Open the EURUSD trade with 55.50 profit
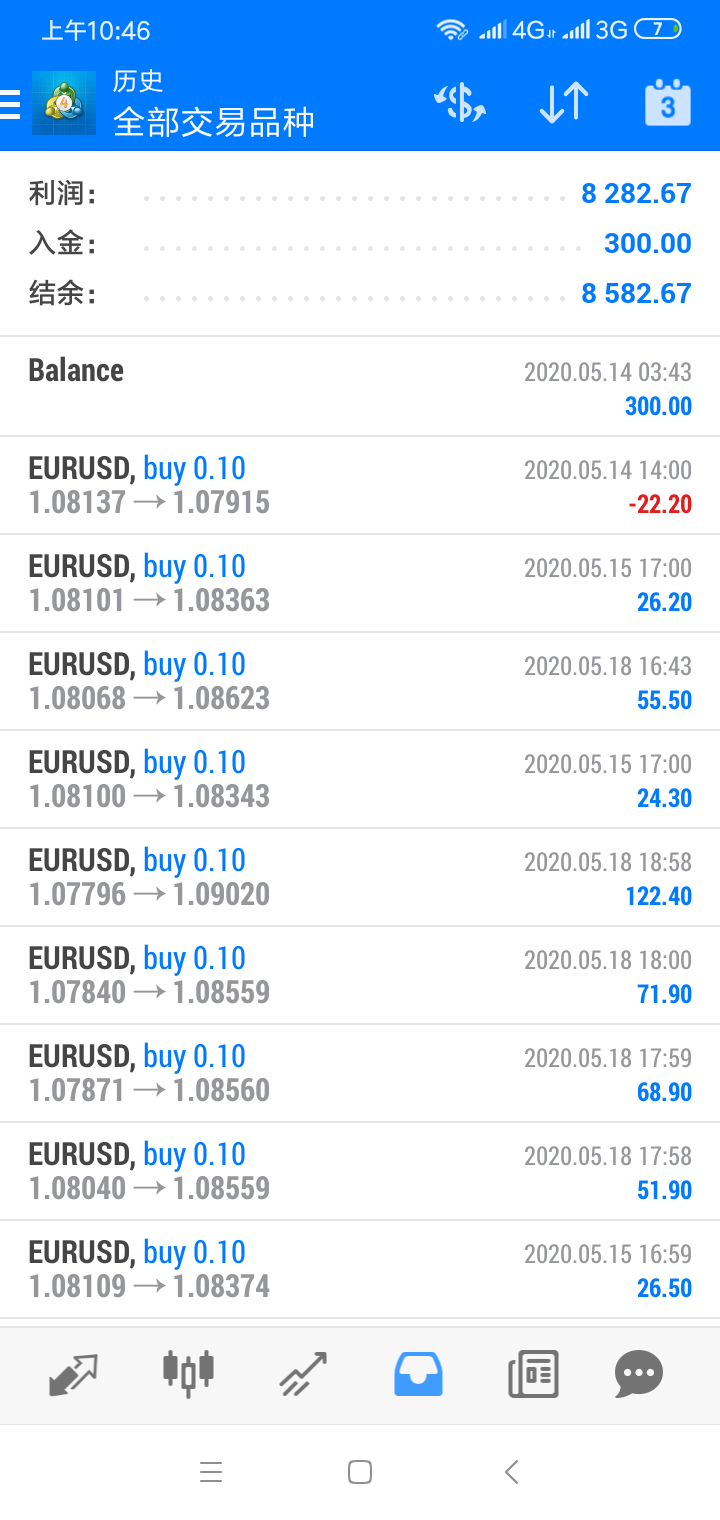This screenshot has width=720, height=1520. click(x=360, y=681)
